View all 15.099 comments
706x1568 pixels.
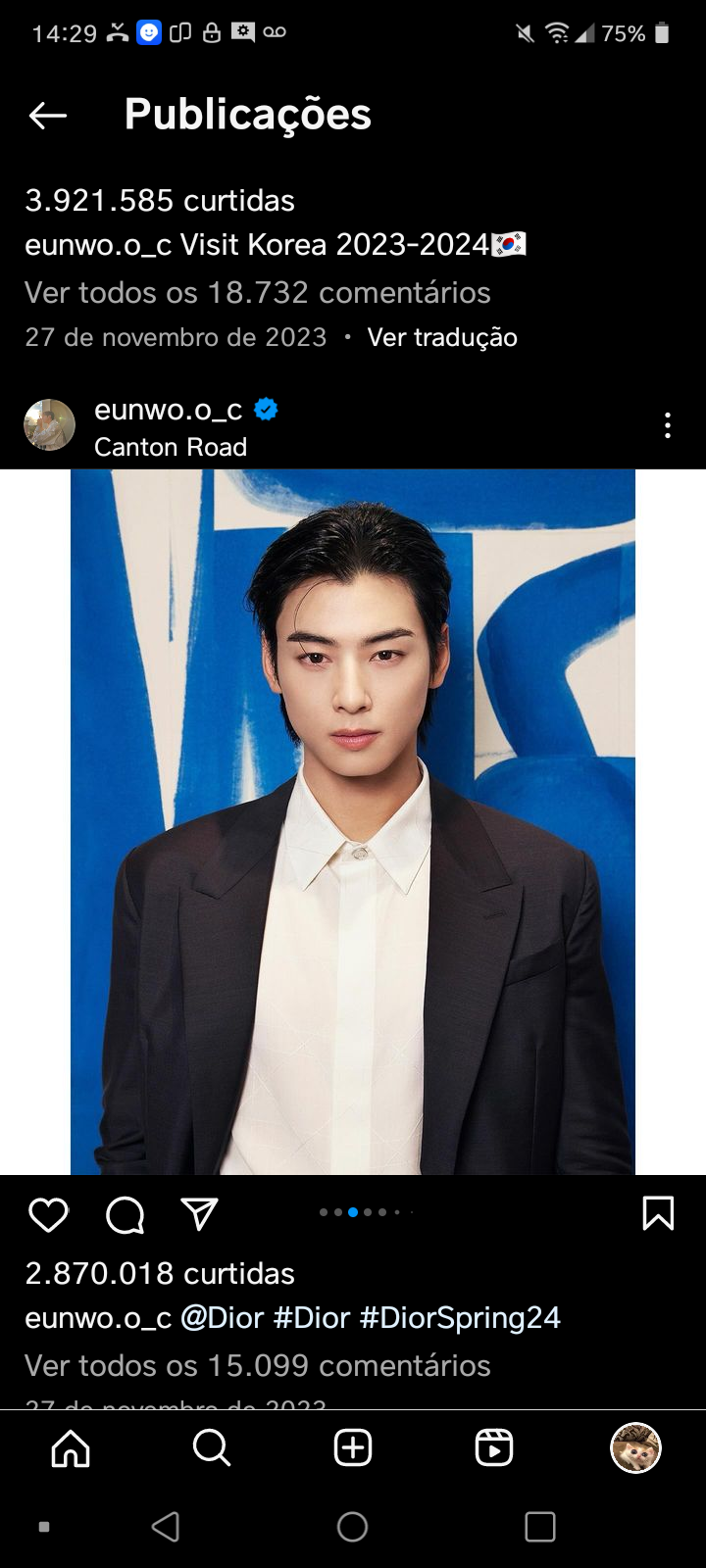[257, 1365]
